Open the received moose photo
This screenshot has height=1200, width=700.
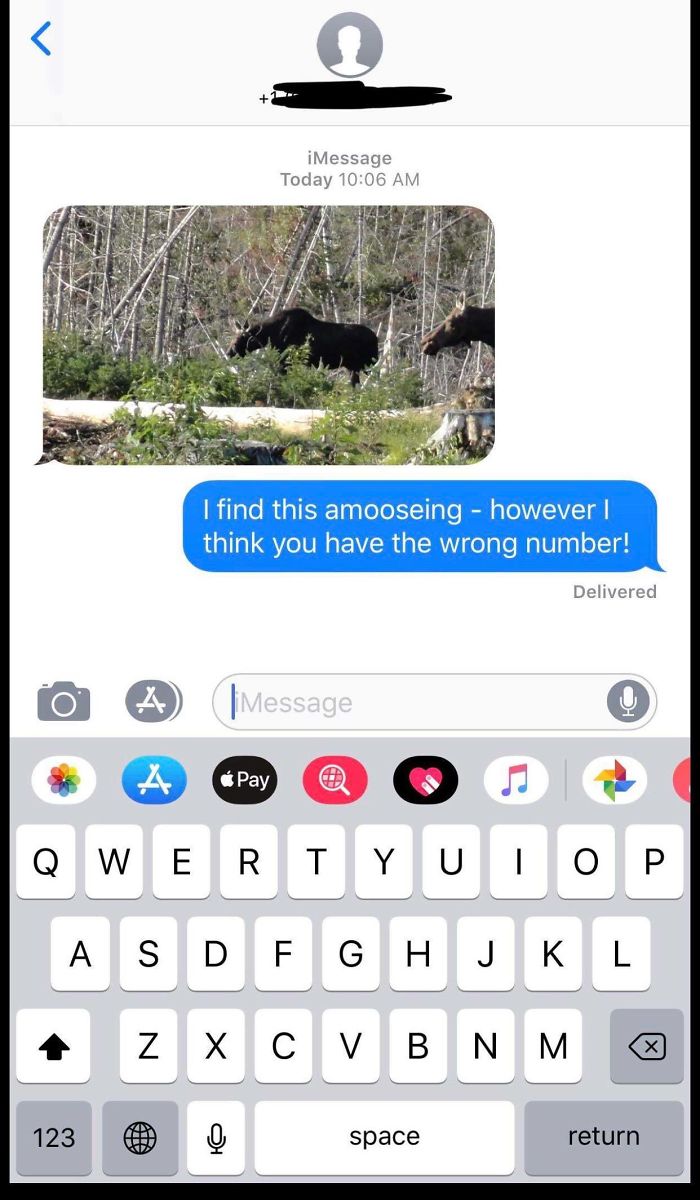268,335
